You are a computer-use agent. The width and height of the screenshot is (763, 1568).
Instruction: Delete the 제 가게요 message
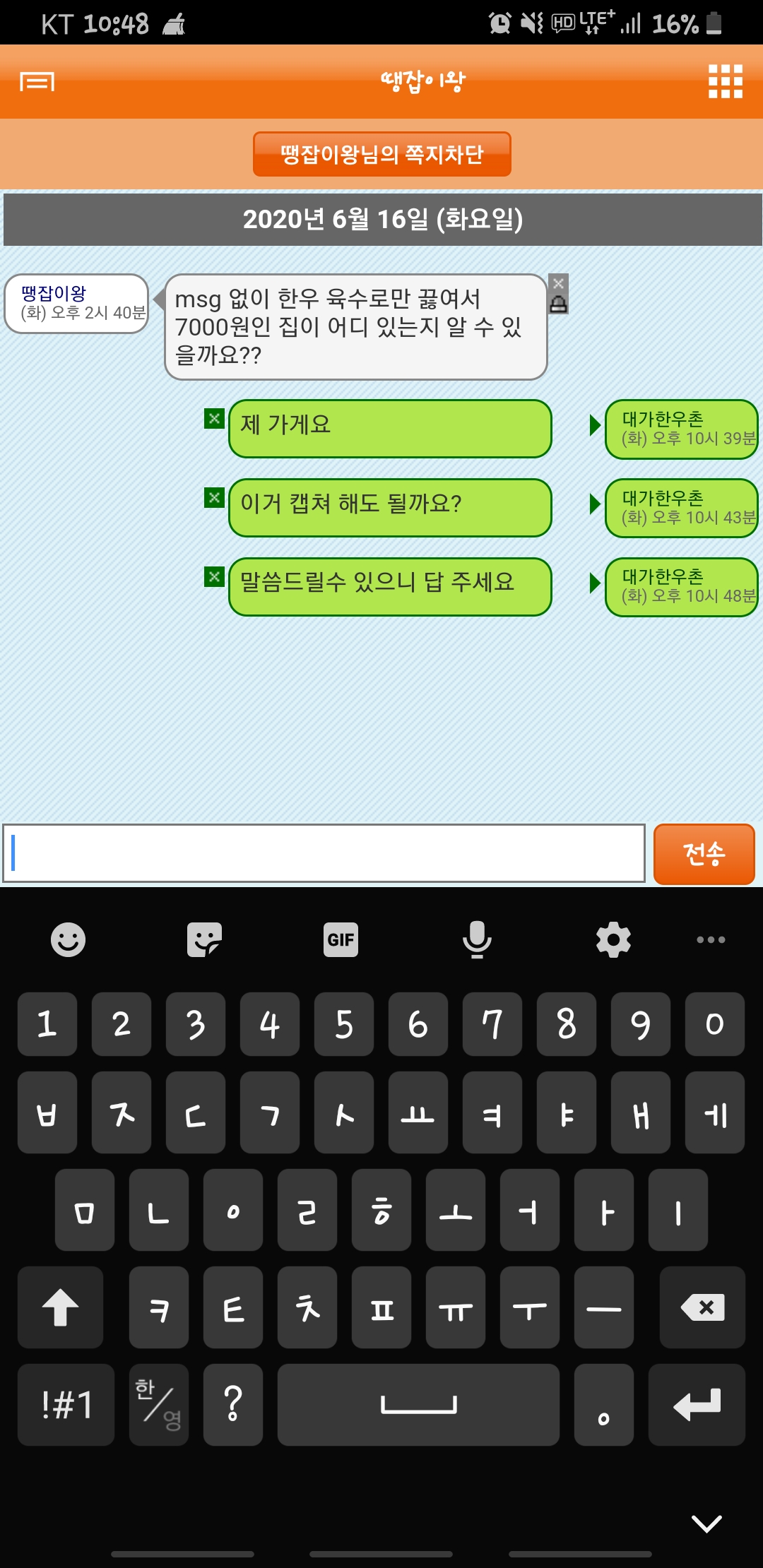tap(214, 419)
